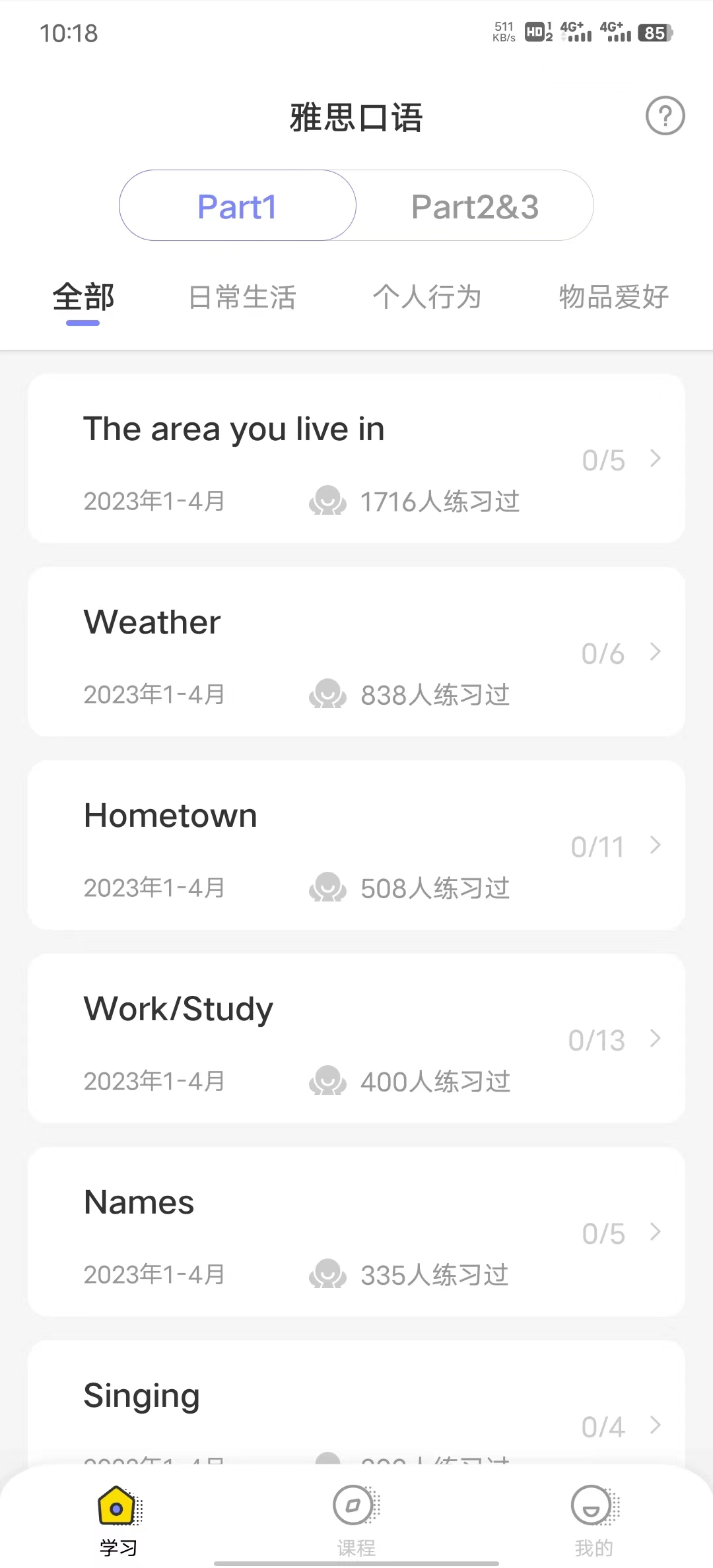Select the 个人行为 category filter

point(428,298)
